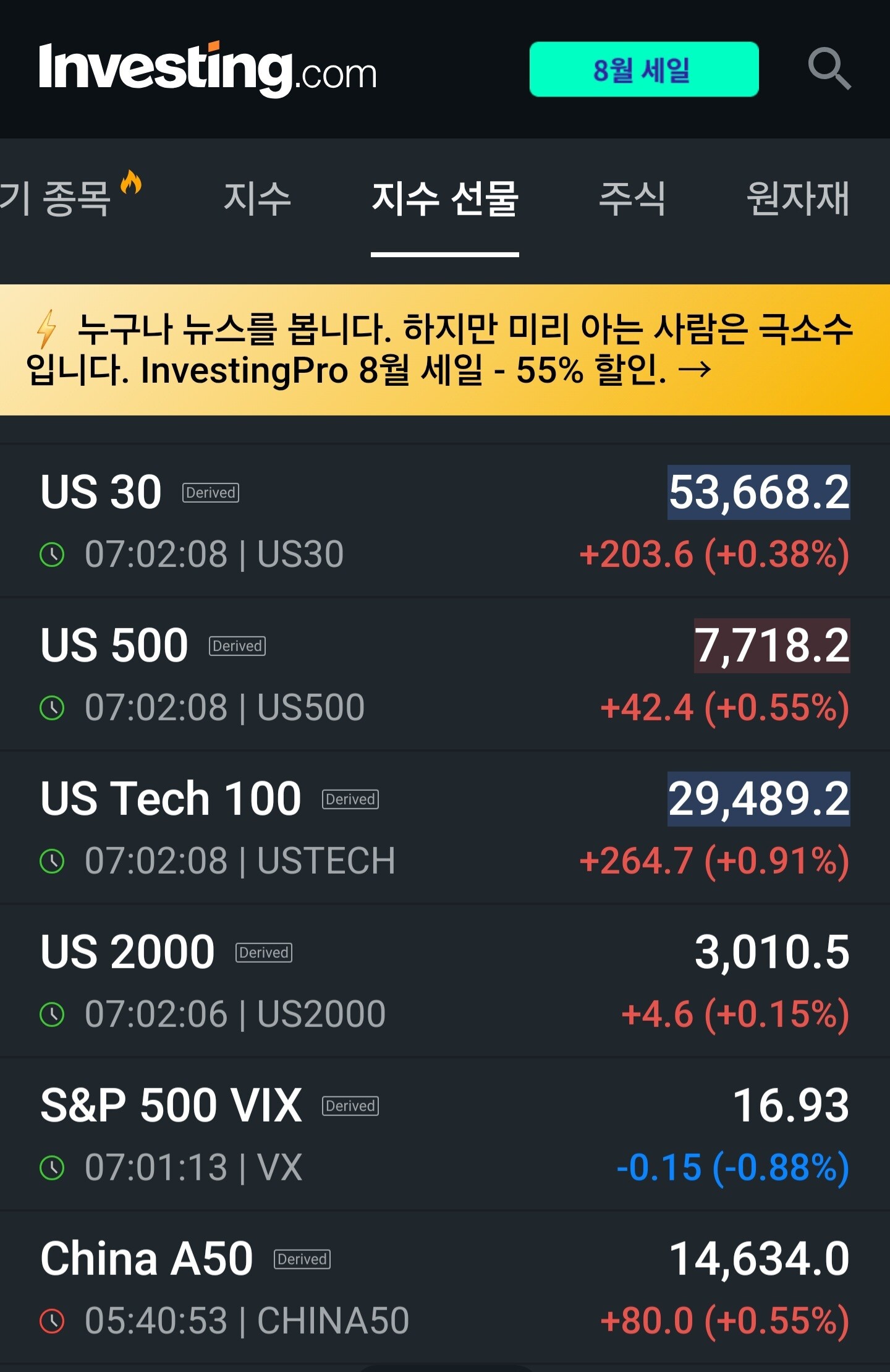Screen dimensions: 890x1372
Task: Open the InvestingPro 55% 할인 banner
Action: [x=445, y=349]
